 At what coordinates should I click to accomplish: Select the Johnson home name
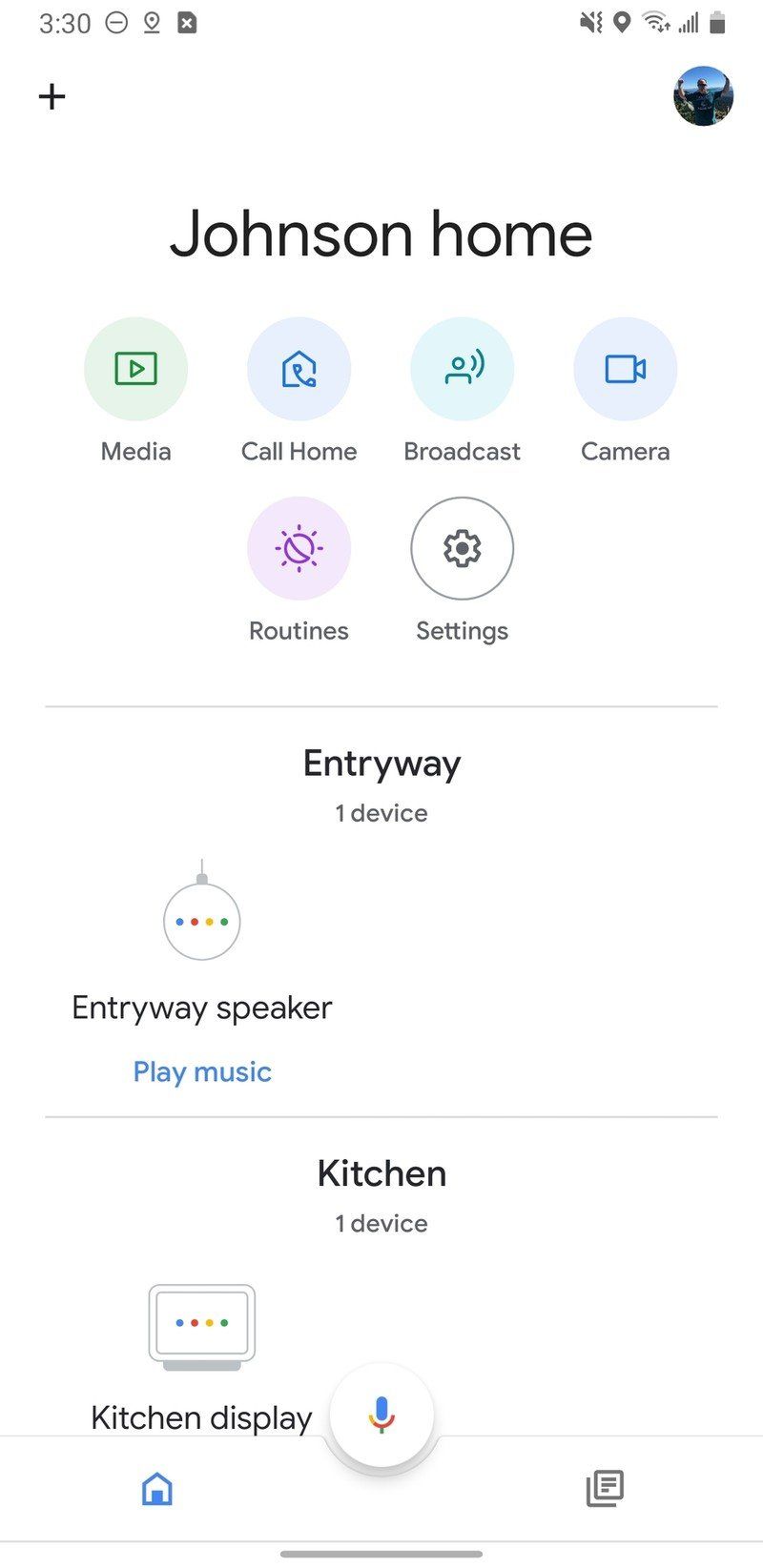click(x=381, y=234)
